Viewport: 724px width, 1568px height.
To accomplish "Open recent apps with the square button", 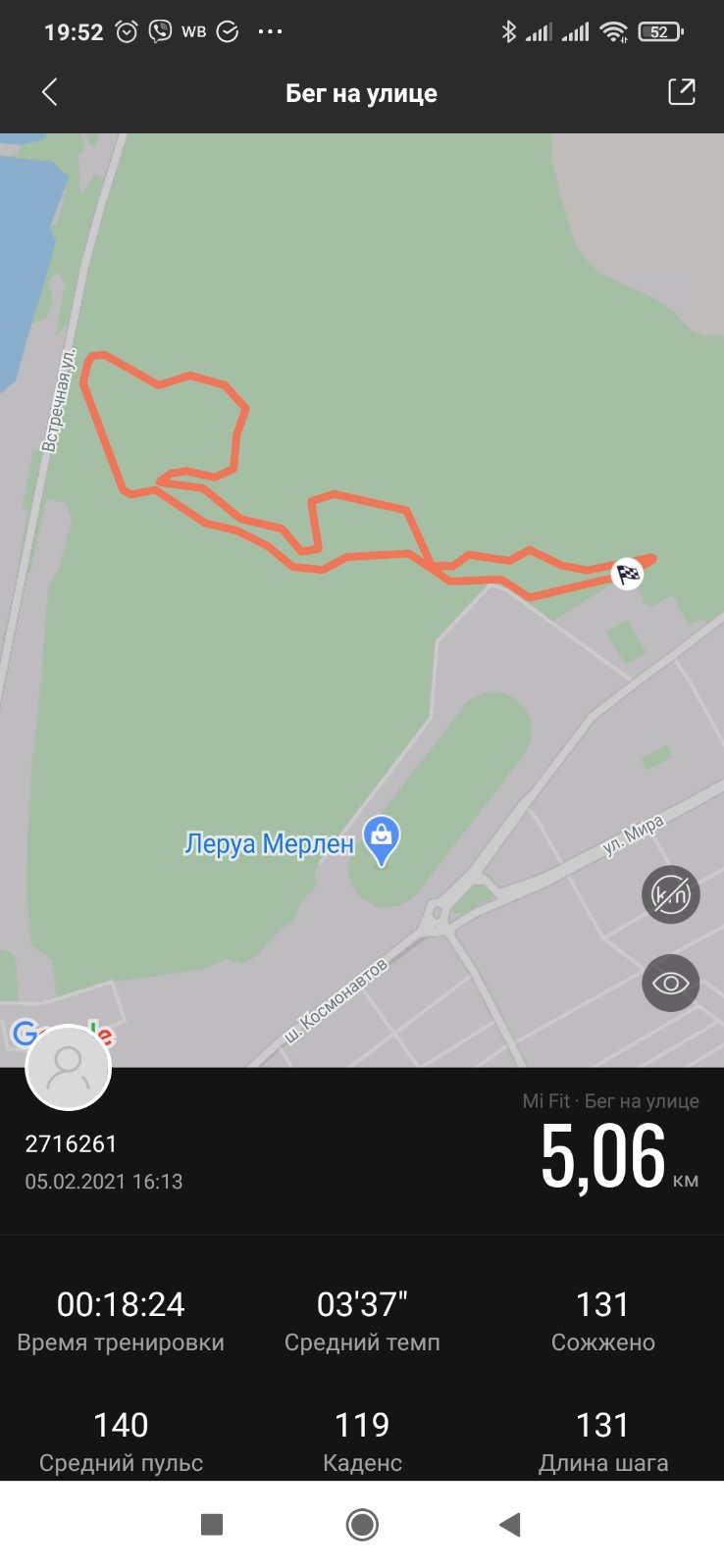I will click(x=212, y=1524).
